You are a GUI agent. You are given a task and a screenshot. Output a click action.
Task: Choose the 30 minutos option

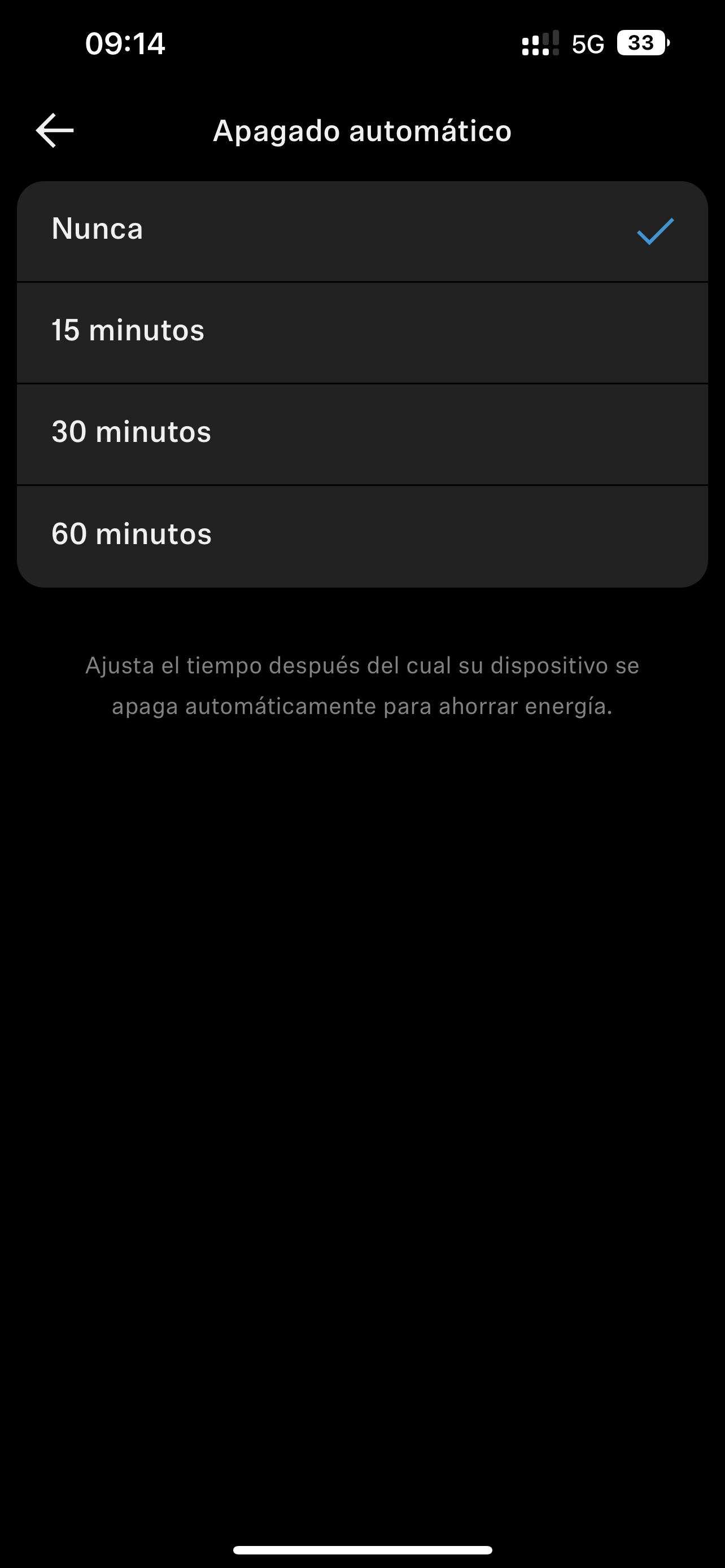(x=361, y=433)
